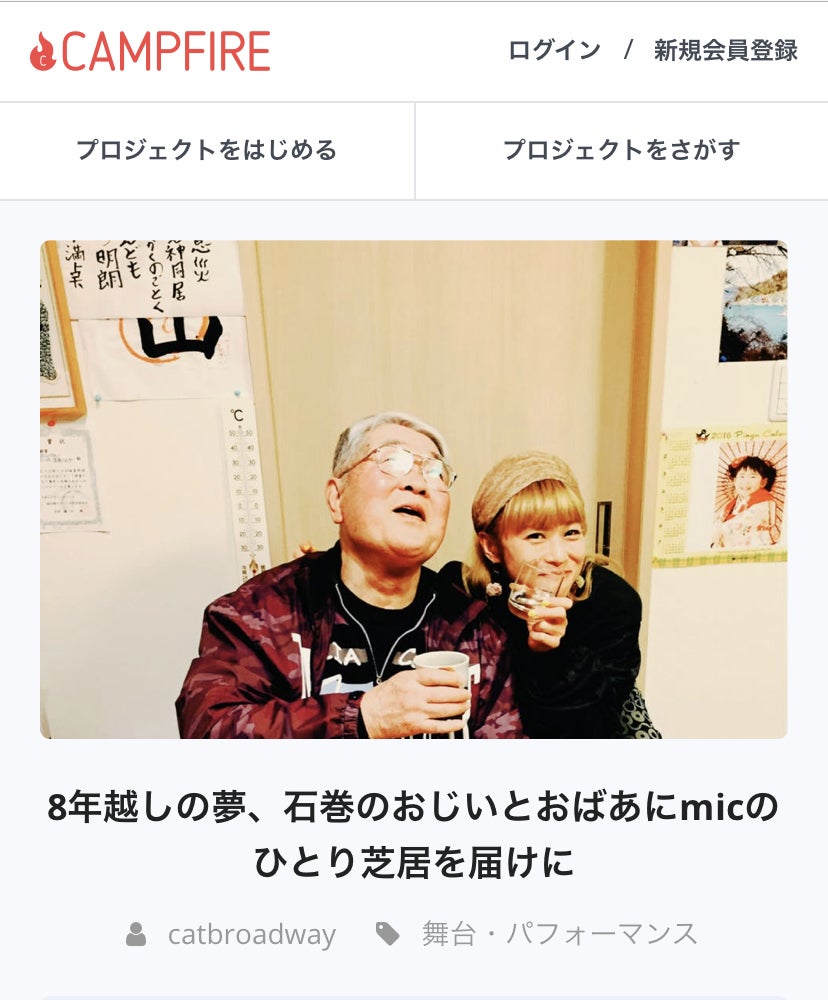Image resolution: width=828 pixels, height=1000 pixels.
Task: View the catbroadway creator profile
Action: (251, 934)
